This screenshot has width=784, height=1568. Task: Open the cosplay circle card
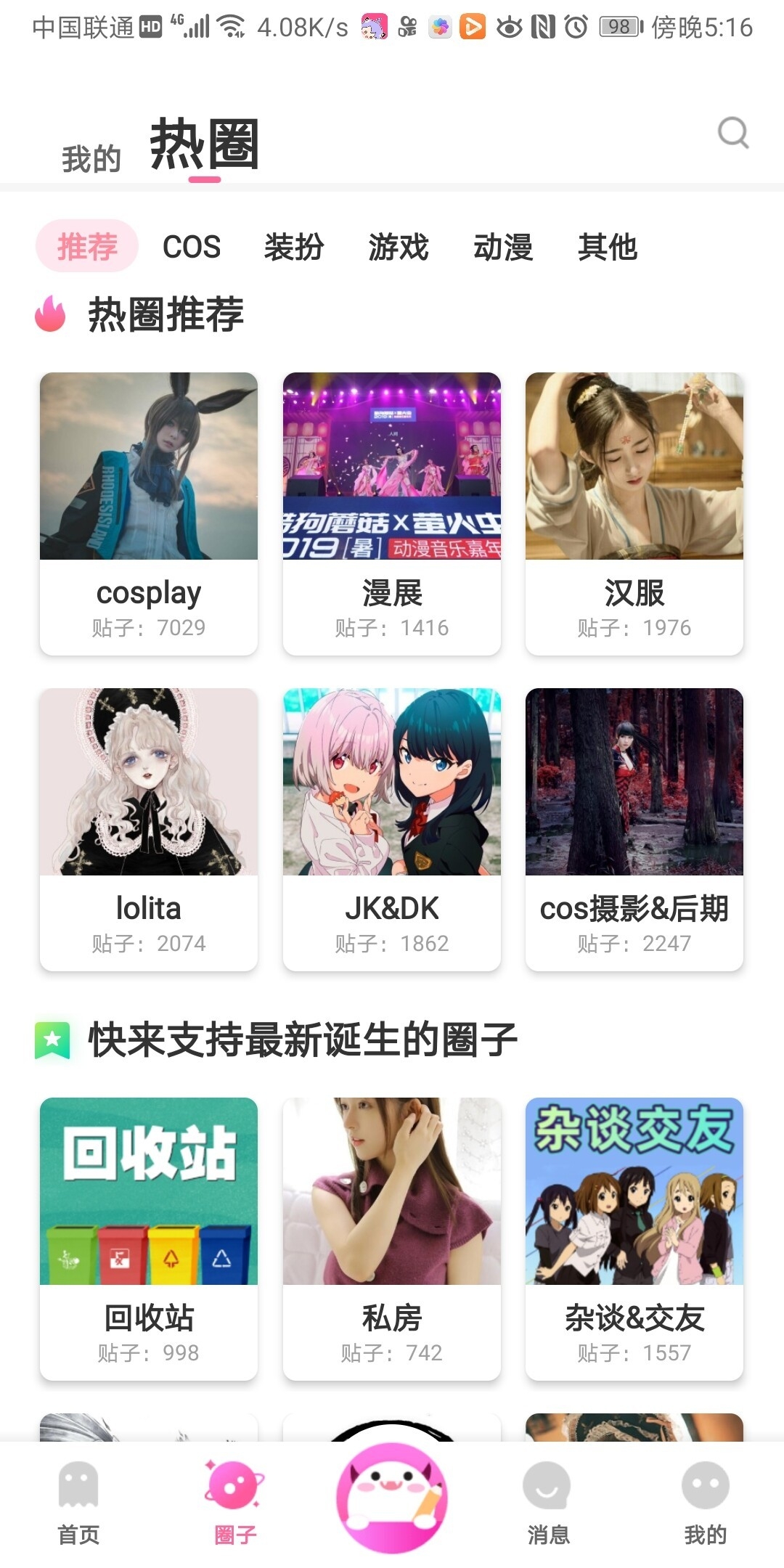[149, 513]
